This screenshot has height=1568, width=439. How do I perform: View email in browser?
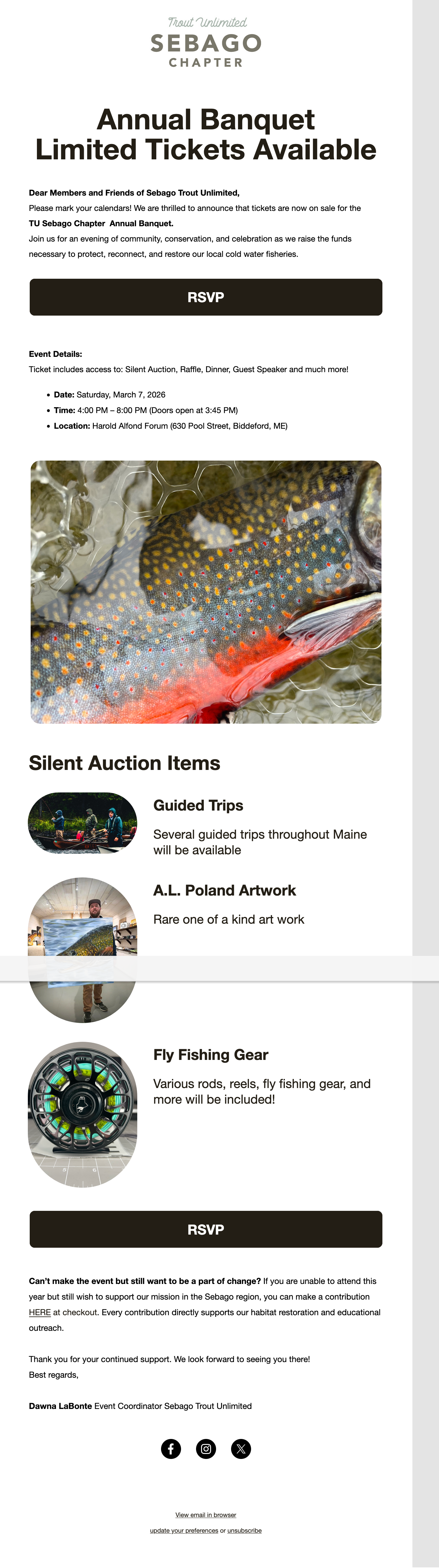[x=206, y=1515]
